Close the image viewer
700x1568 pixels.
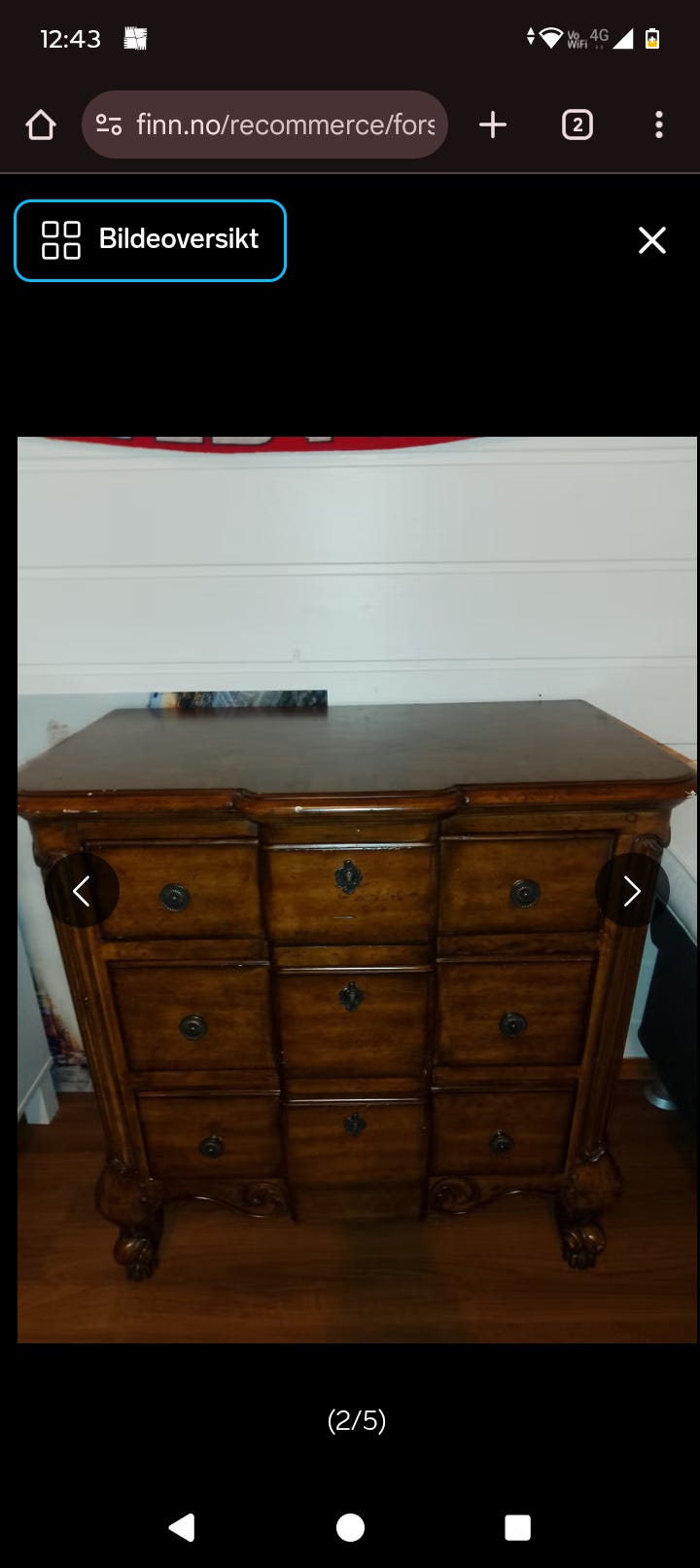(x=651, y=240)
